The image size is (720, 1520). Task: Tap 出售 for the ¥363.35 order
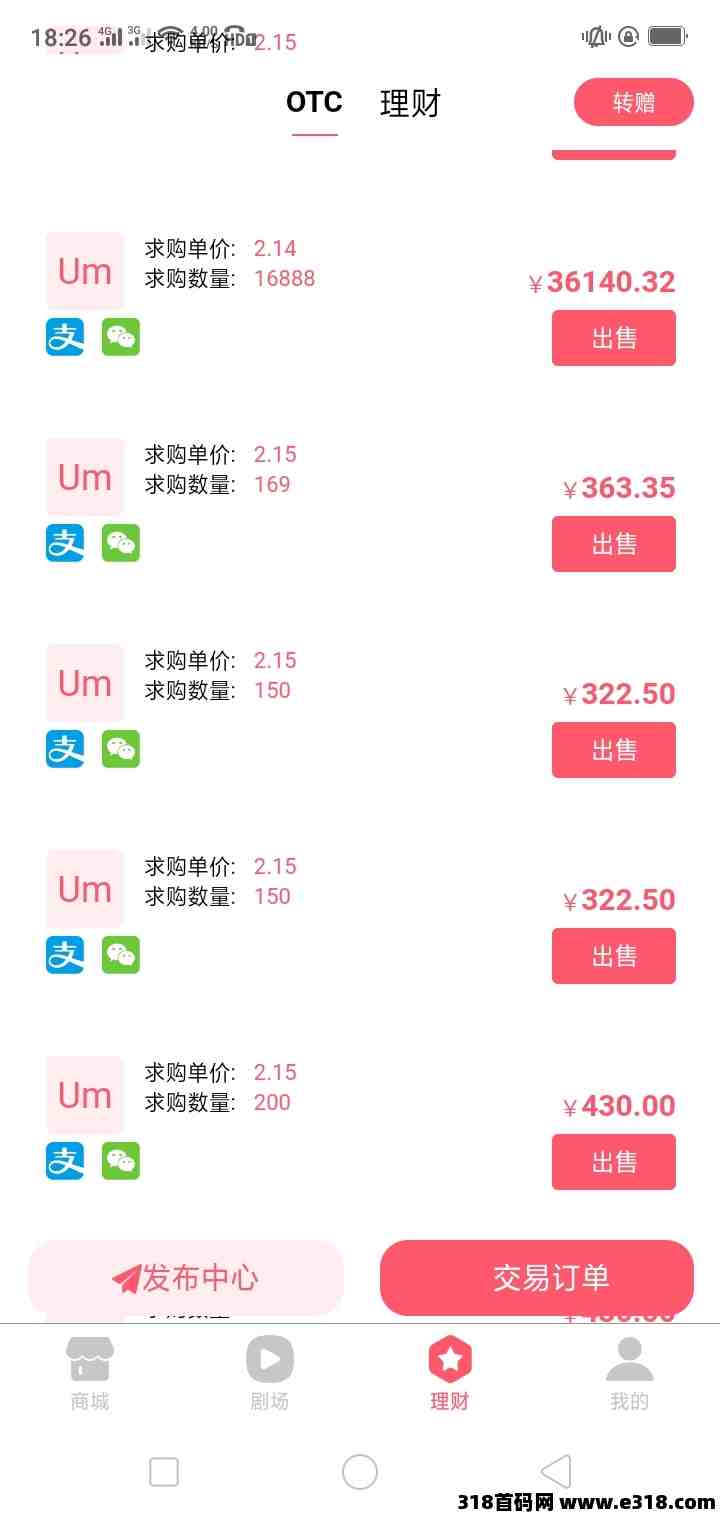(614, 544)
